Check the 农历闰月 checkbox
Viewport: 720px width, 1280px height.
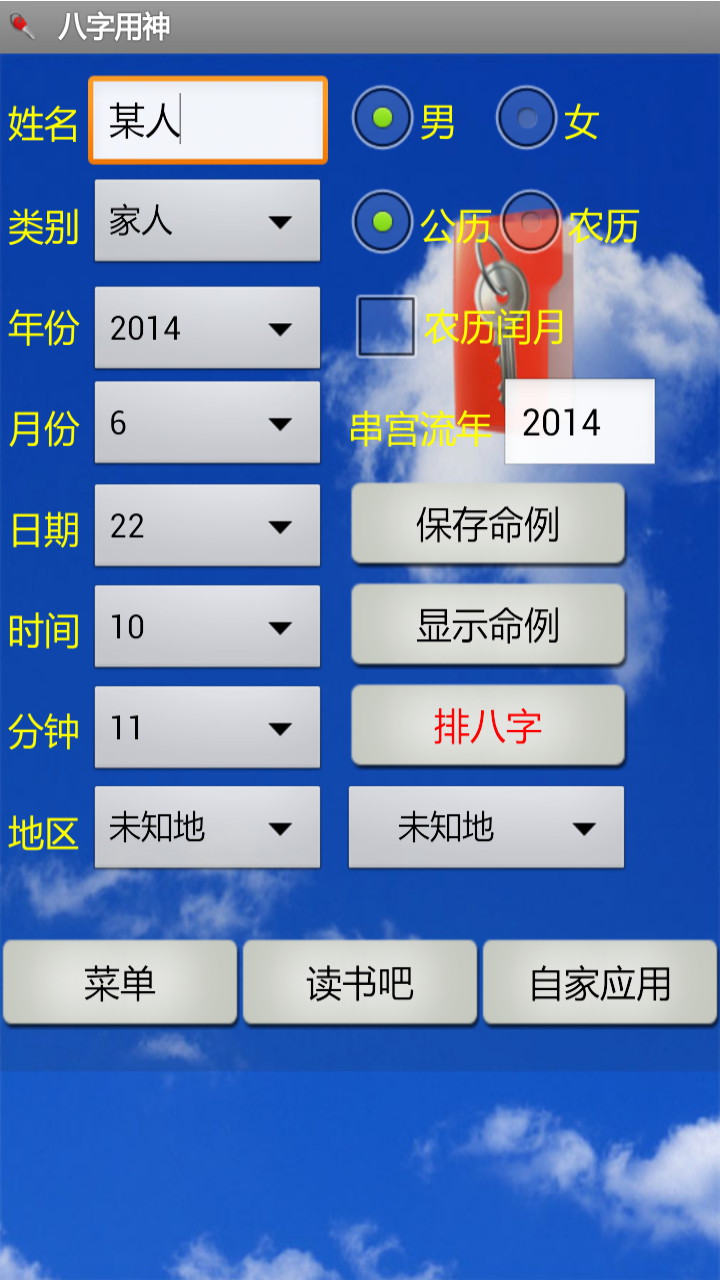(386, 327)
